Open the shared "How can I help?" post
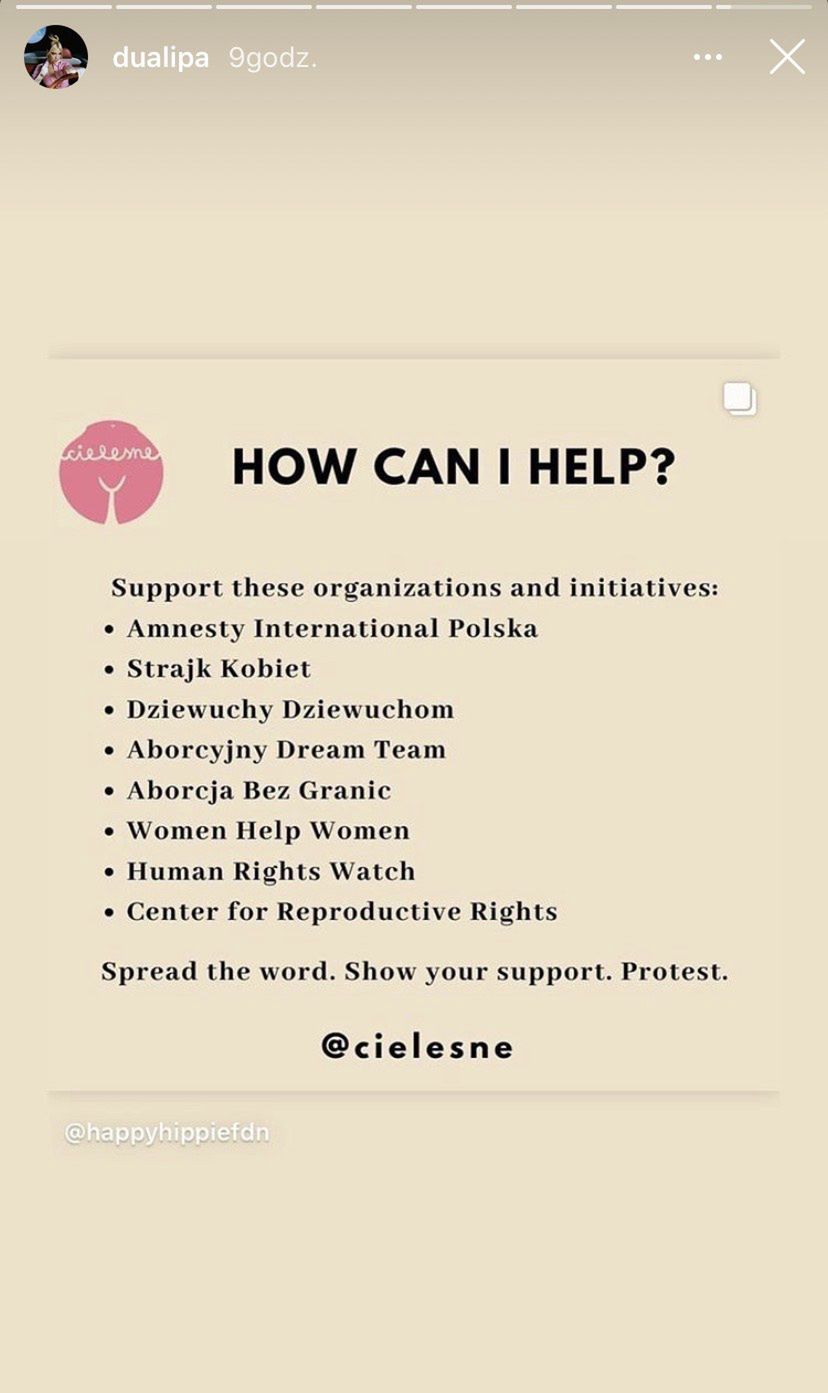828x1393 pixels. 413,724
